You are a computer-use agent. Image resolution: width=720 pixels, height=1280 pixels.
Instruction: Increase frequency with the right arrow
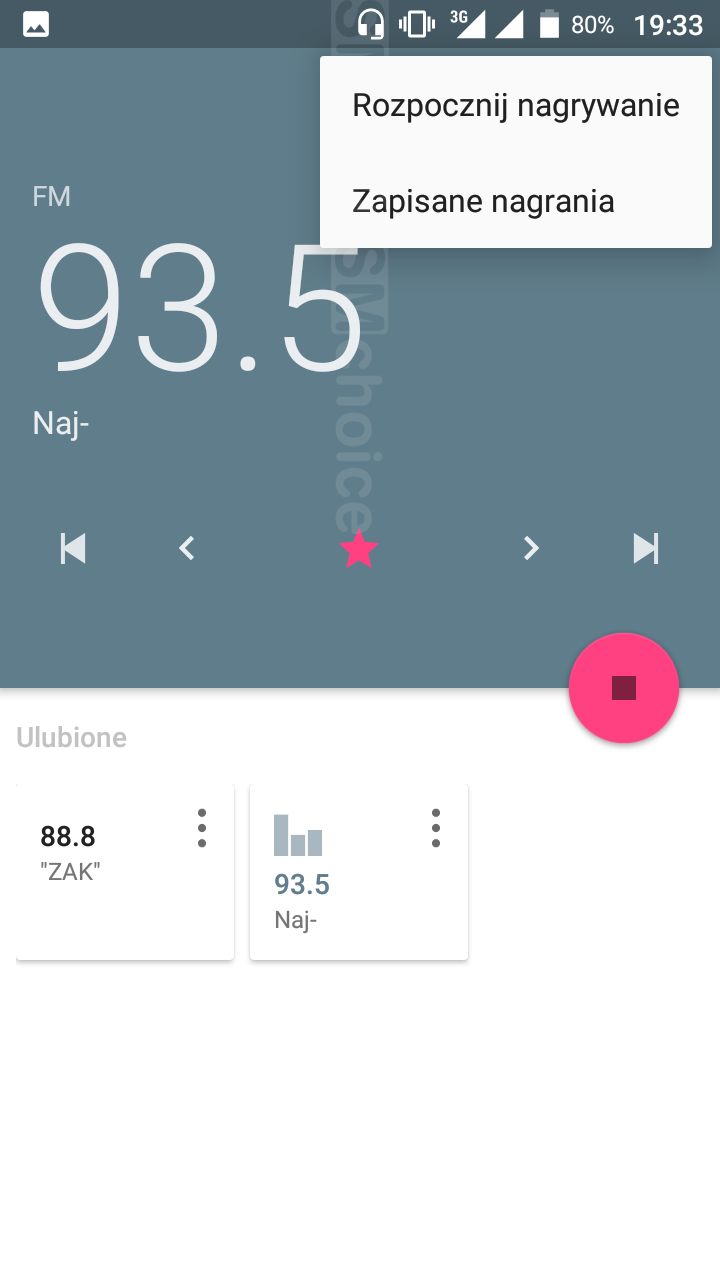pyautogui.click(x=532, y=548)
